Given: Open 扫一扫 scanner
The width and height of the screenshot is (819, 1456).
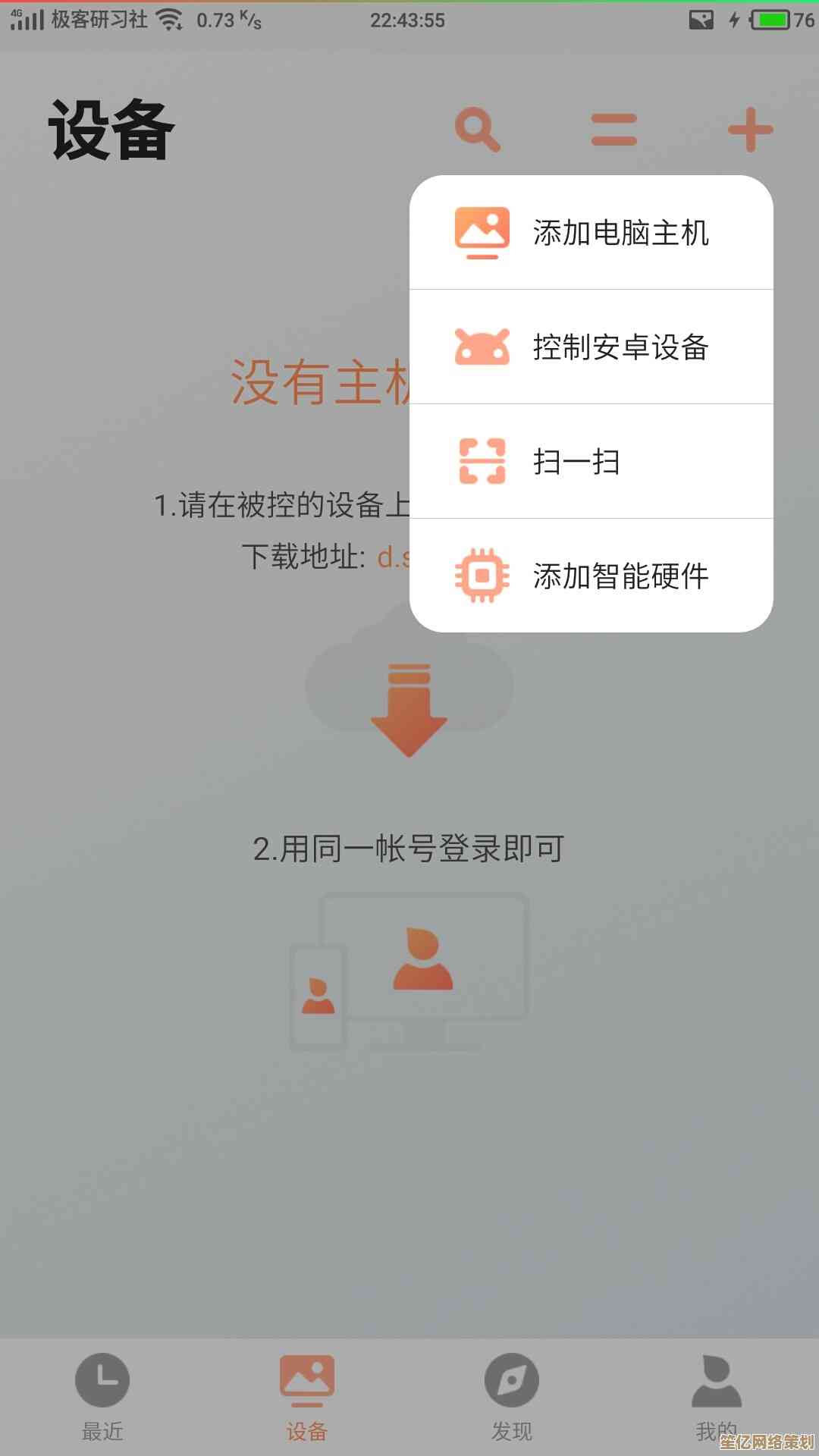Looking at the screenshot, I should tap(591, 461).
